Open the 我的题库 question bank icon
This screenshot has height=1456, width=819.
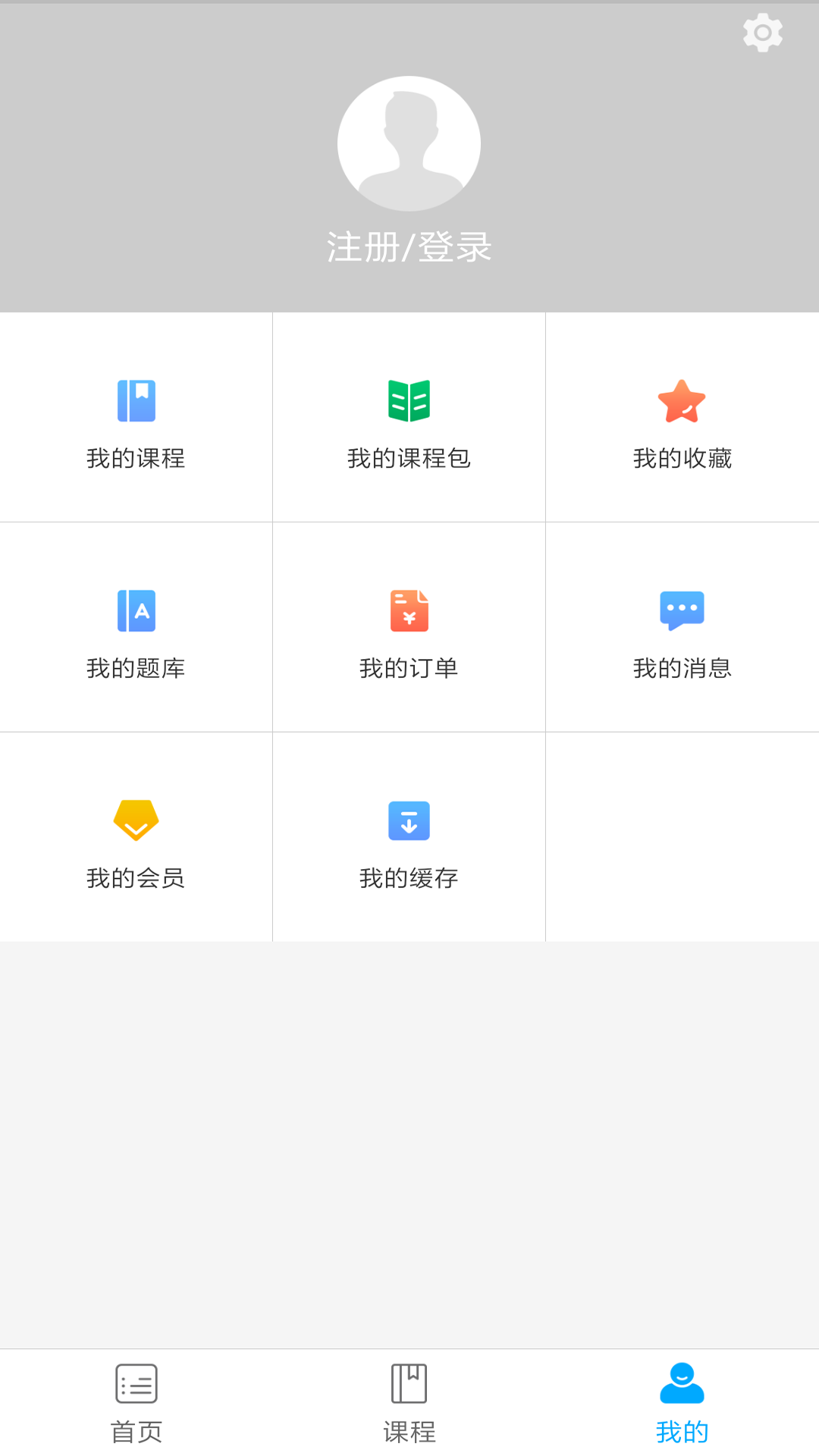click(136, 610)
